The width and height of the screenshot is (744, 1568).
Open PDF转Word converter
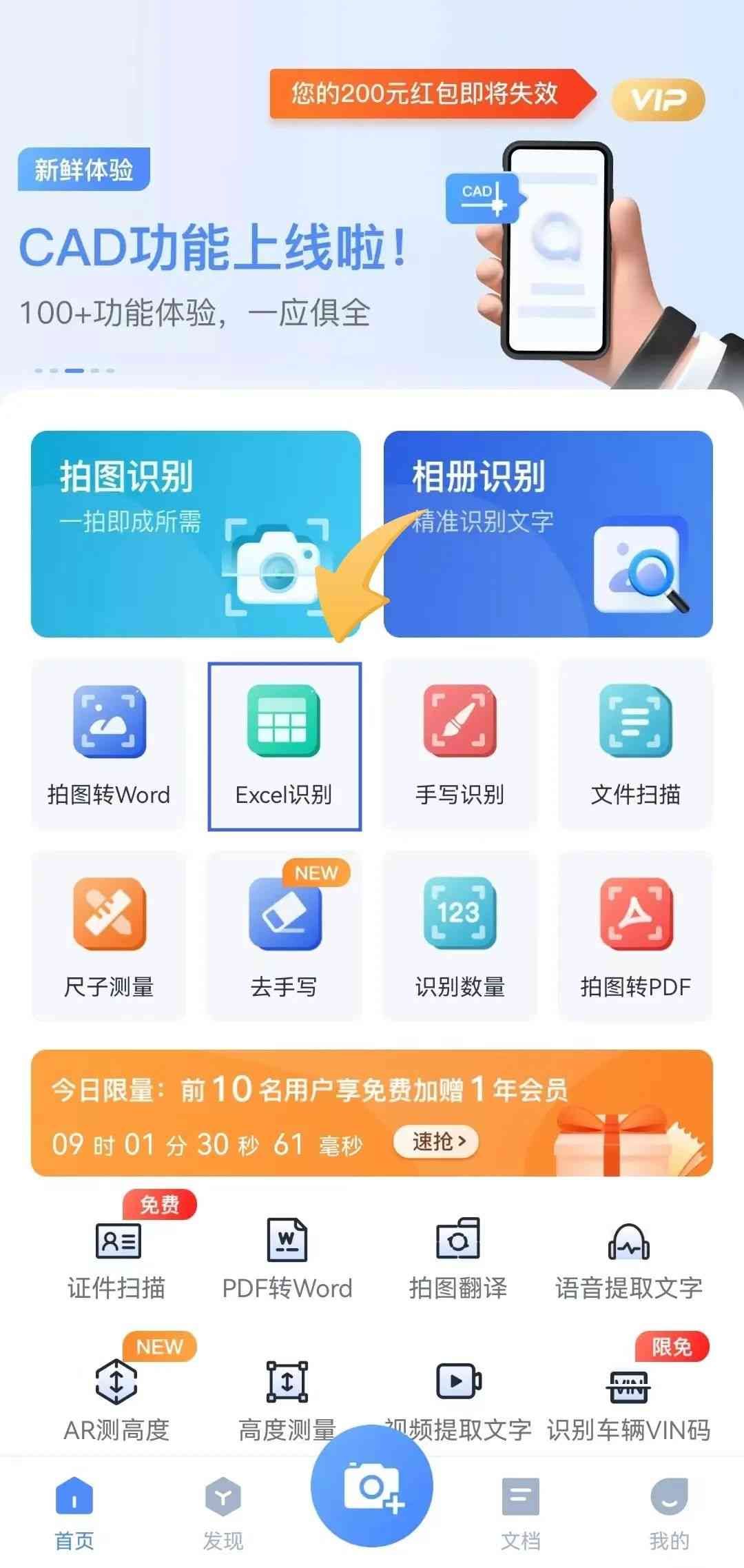(287, 1259)
